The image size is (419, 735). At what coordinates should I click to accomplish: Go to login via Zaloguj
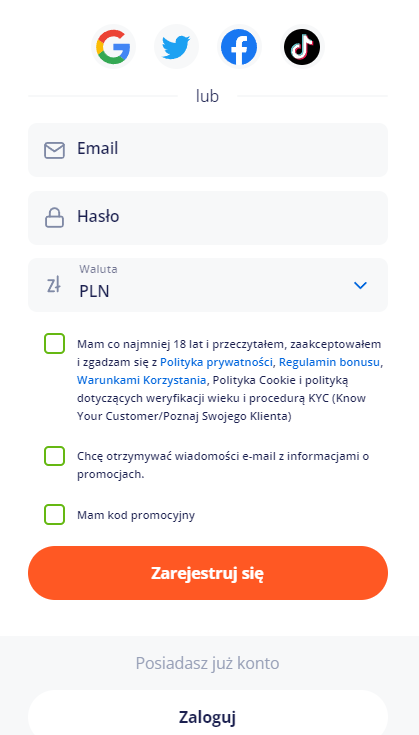pos(208,715)
